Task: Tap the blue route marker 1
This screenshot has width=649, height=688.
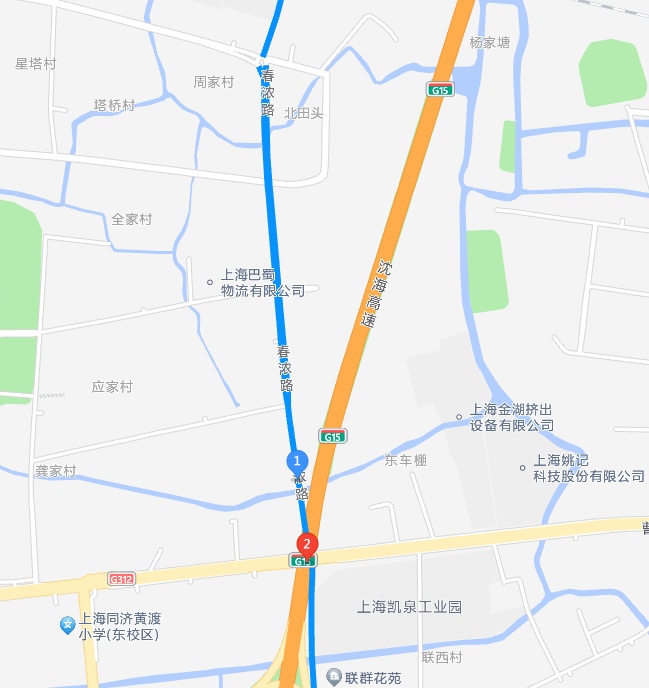Action: (297, 461)
